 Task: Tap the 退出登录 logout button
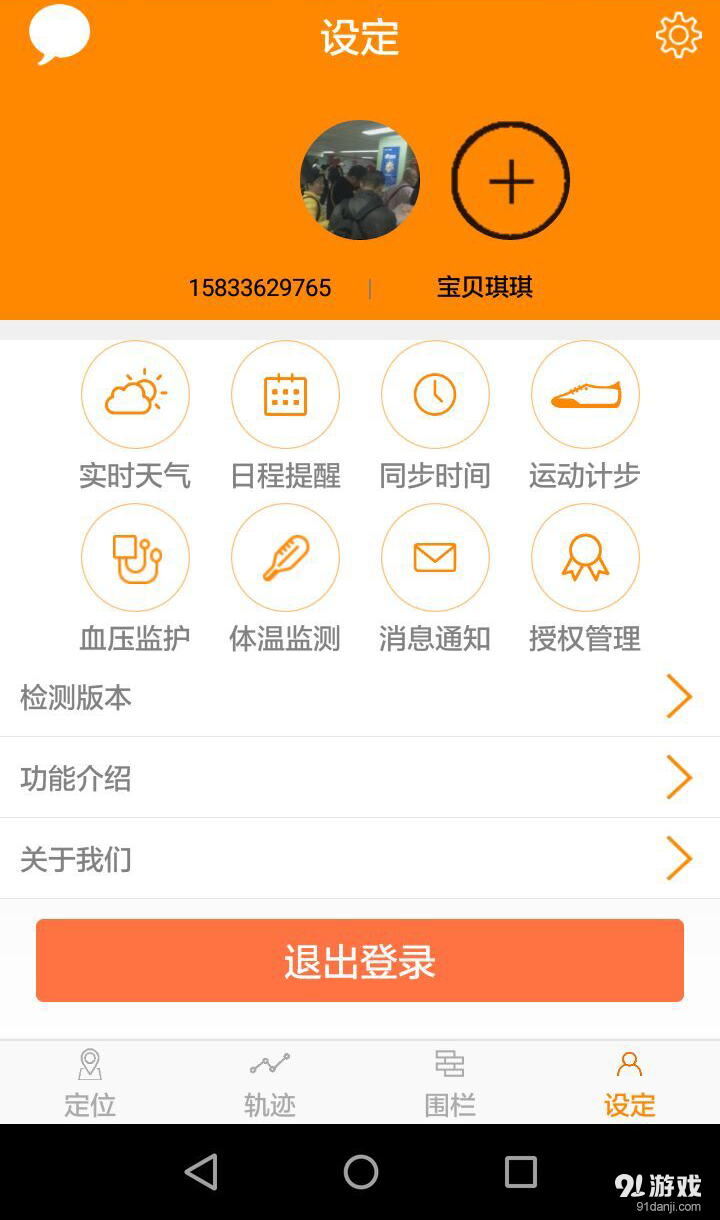[x=360, y=960]
